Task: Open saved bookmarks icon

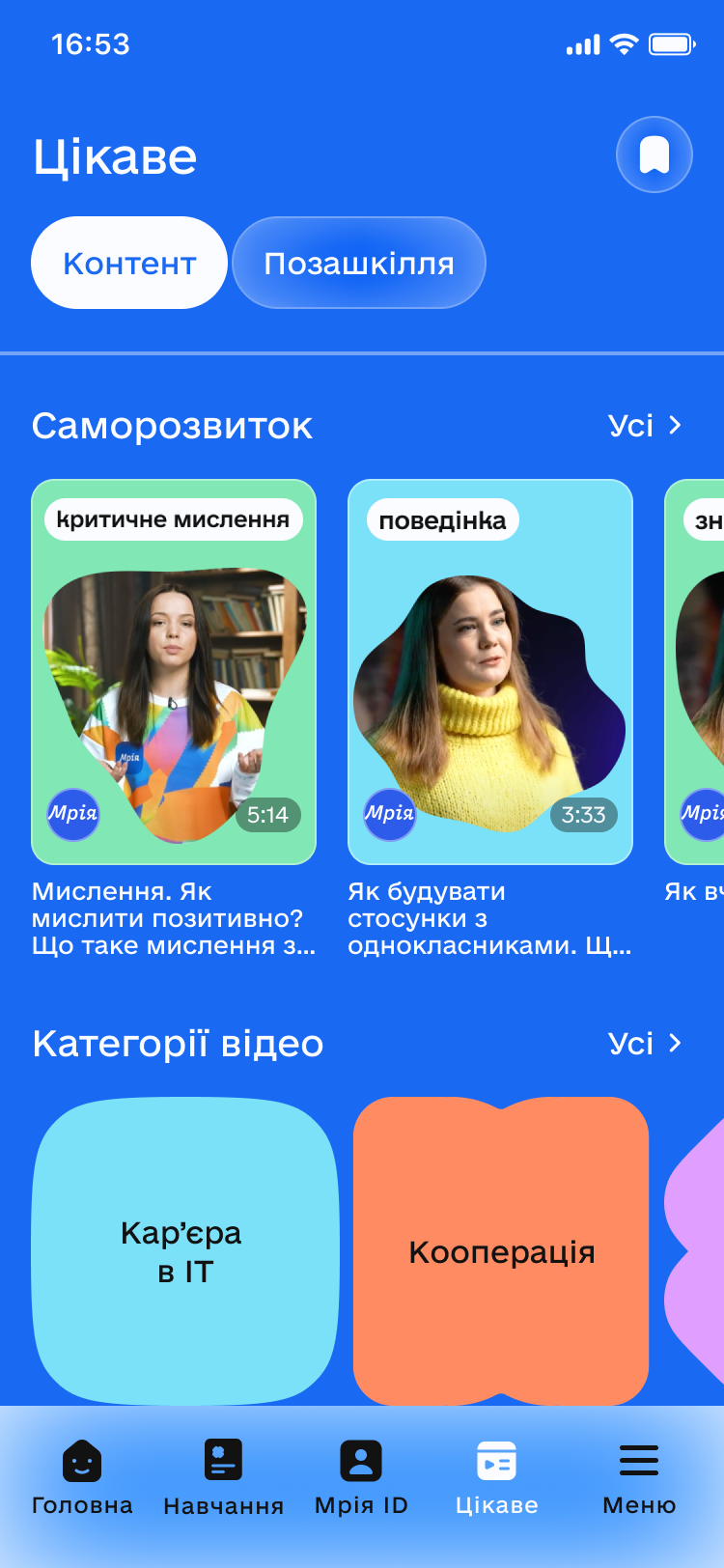Action: point(654,154)
